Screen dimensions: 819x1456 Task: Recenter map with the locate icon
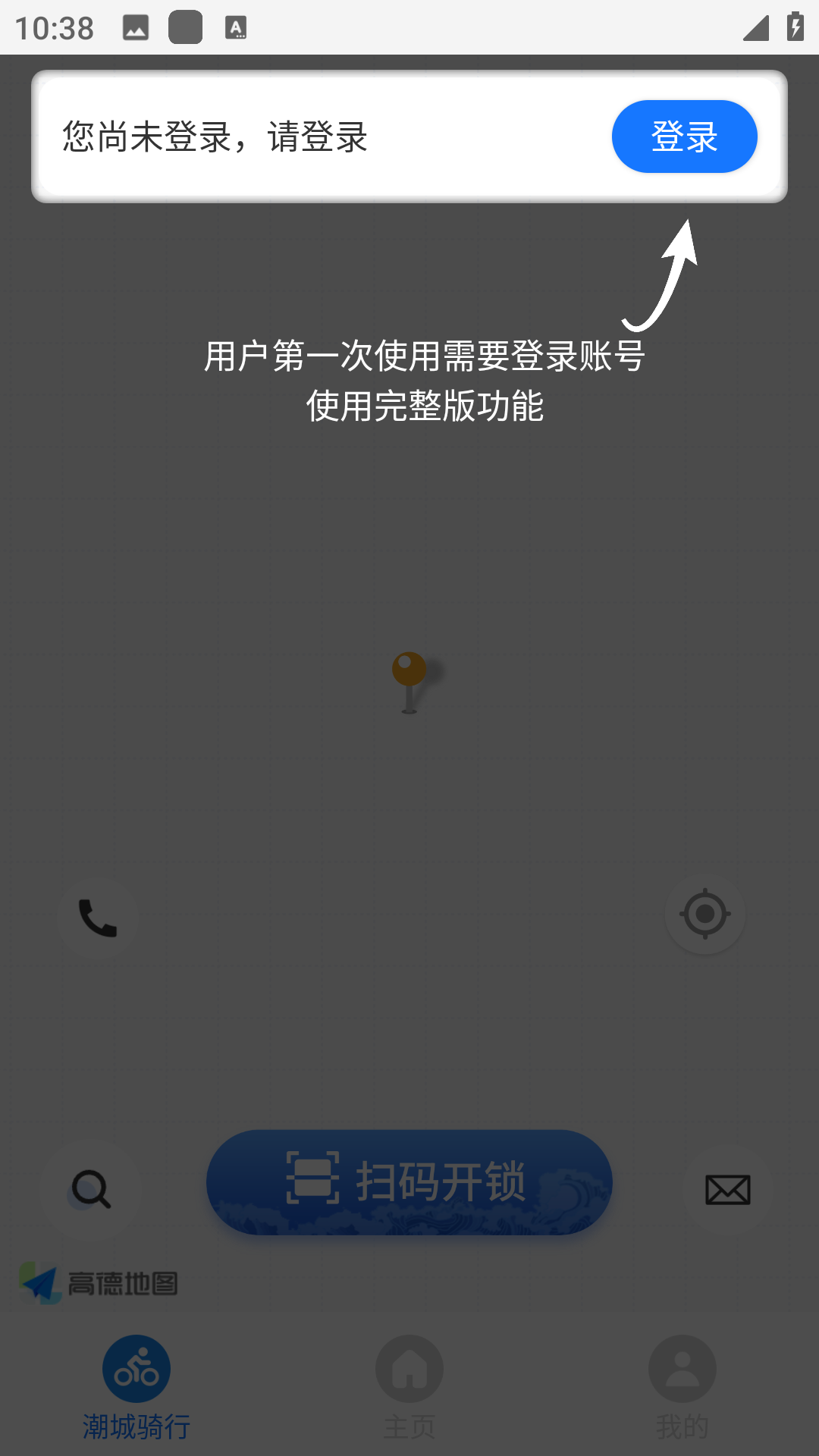705,914
